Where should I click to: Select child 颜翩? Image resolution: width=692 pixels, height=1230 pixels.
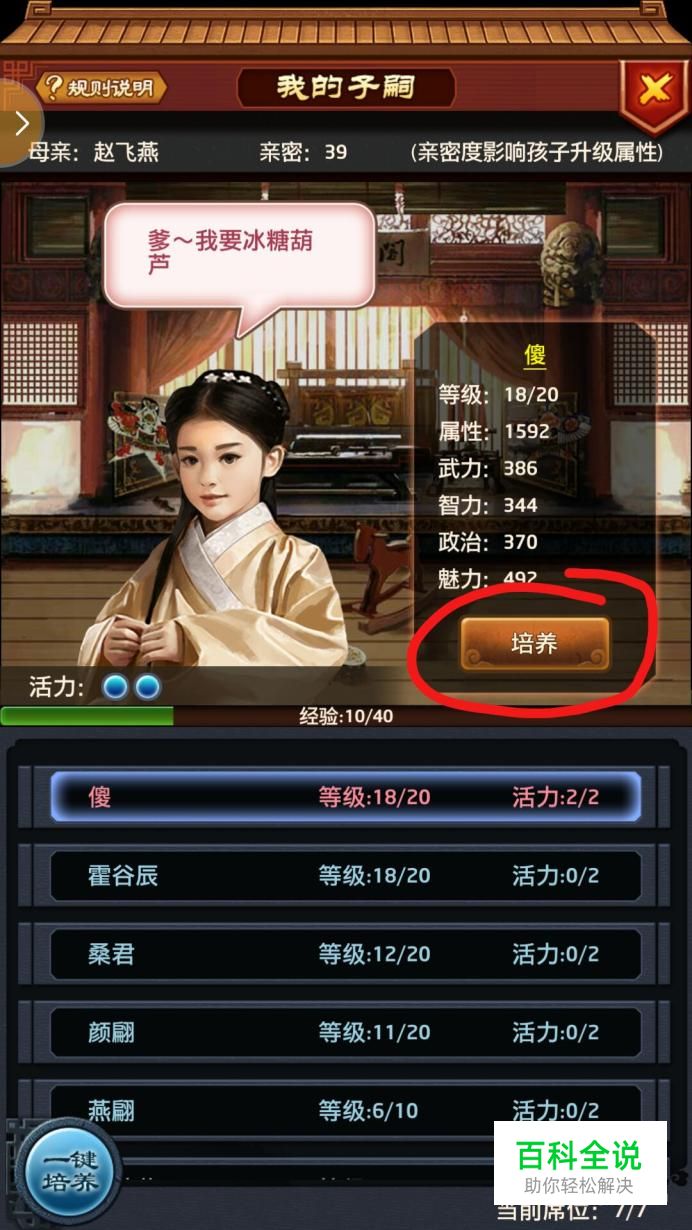point(345,1032)
